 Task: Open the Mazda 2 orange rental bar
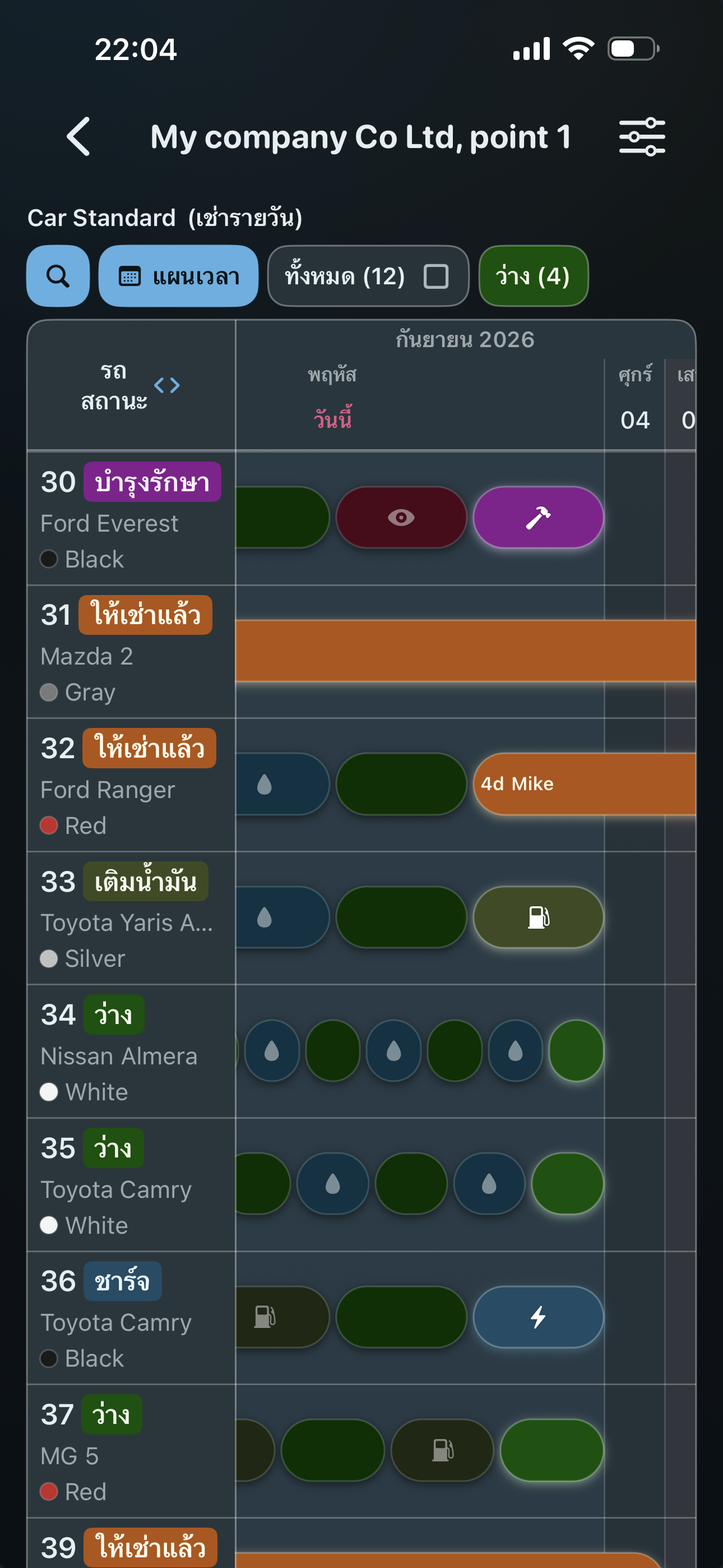coord(466,651)
